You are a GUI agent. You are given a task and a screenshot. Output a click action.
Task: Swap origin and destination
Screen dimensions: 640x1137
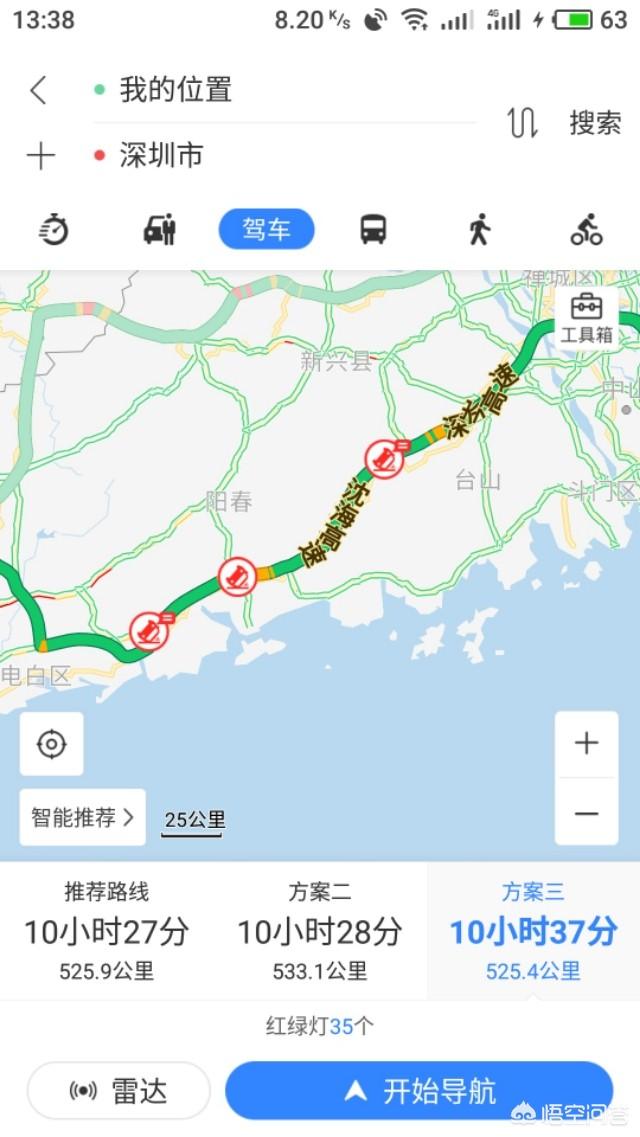tap(522, 123)
